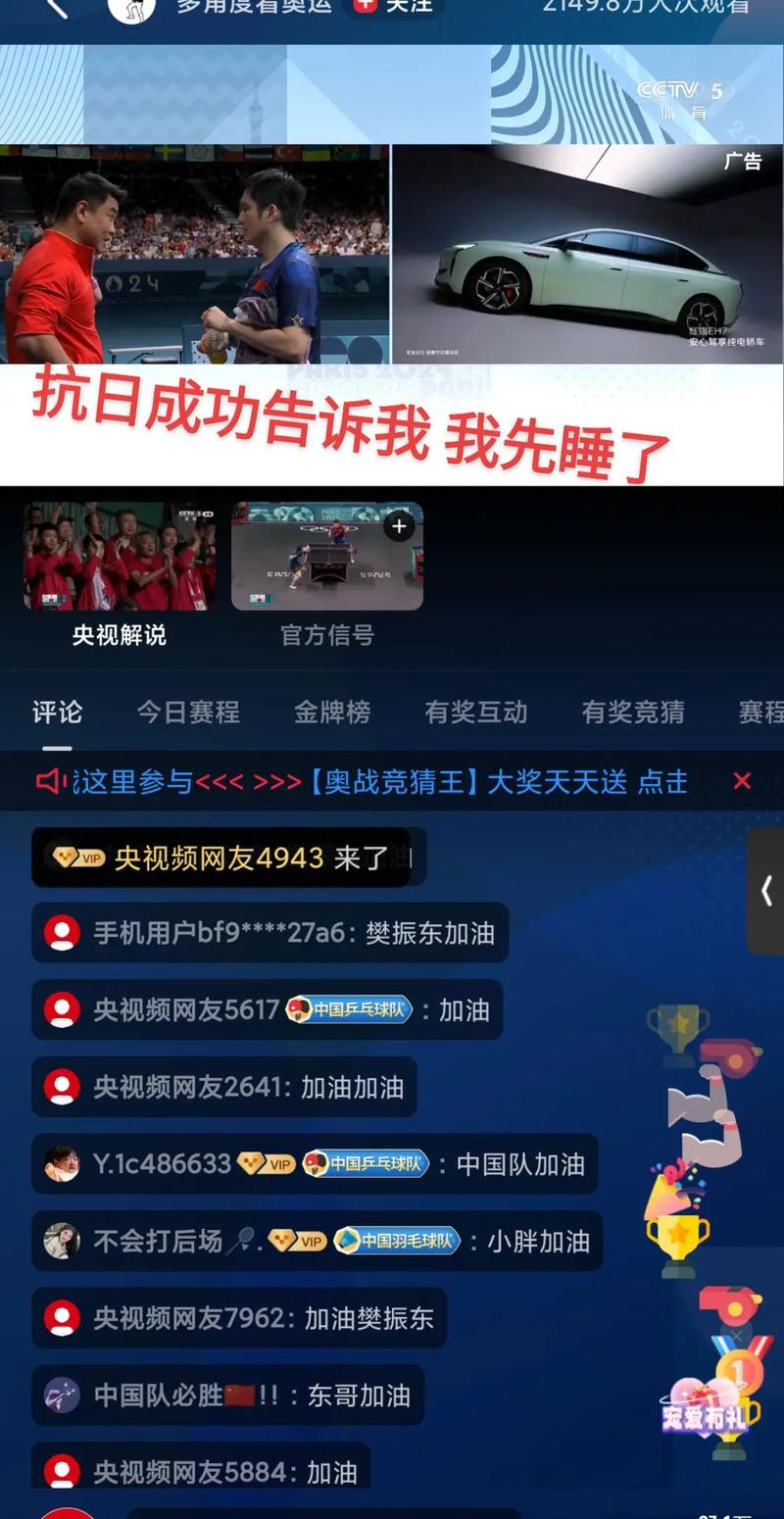Switch to the 今日赛程 tab
The image size is (784, 1519).
188,712
